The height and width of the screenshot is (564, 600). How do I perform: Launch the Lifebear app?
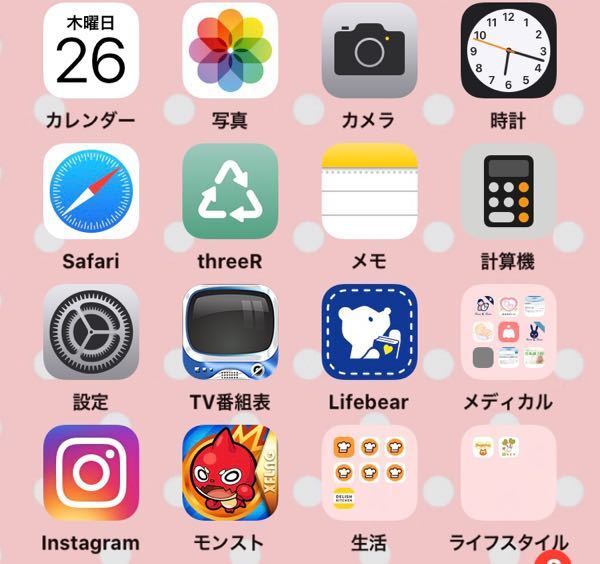click(x=369, y=332)
